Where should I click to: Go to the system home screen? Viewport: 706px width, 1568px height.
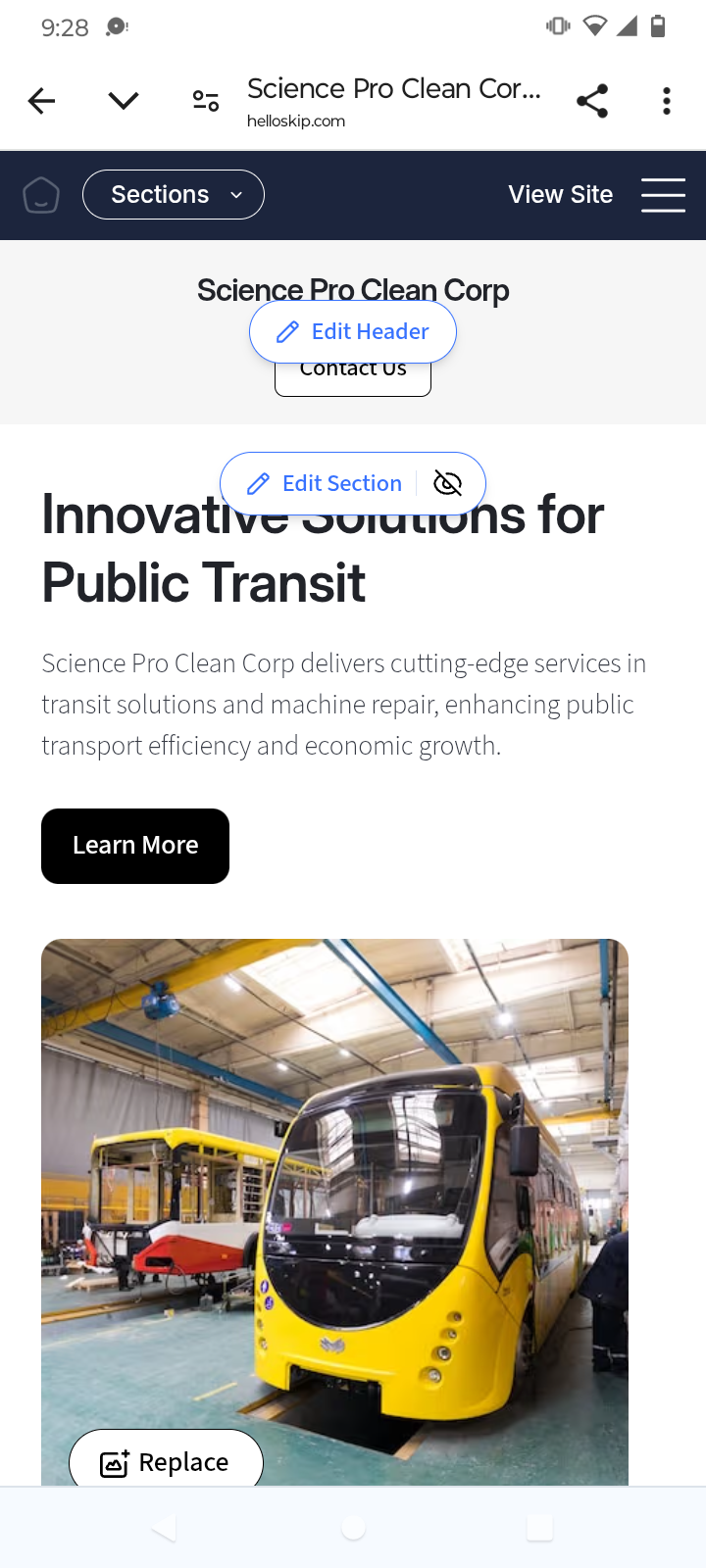tap(353, 1528)
